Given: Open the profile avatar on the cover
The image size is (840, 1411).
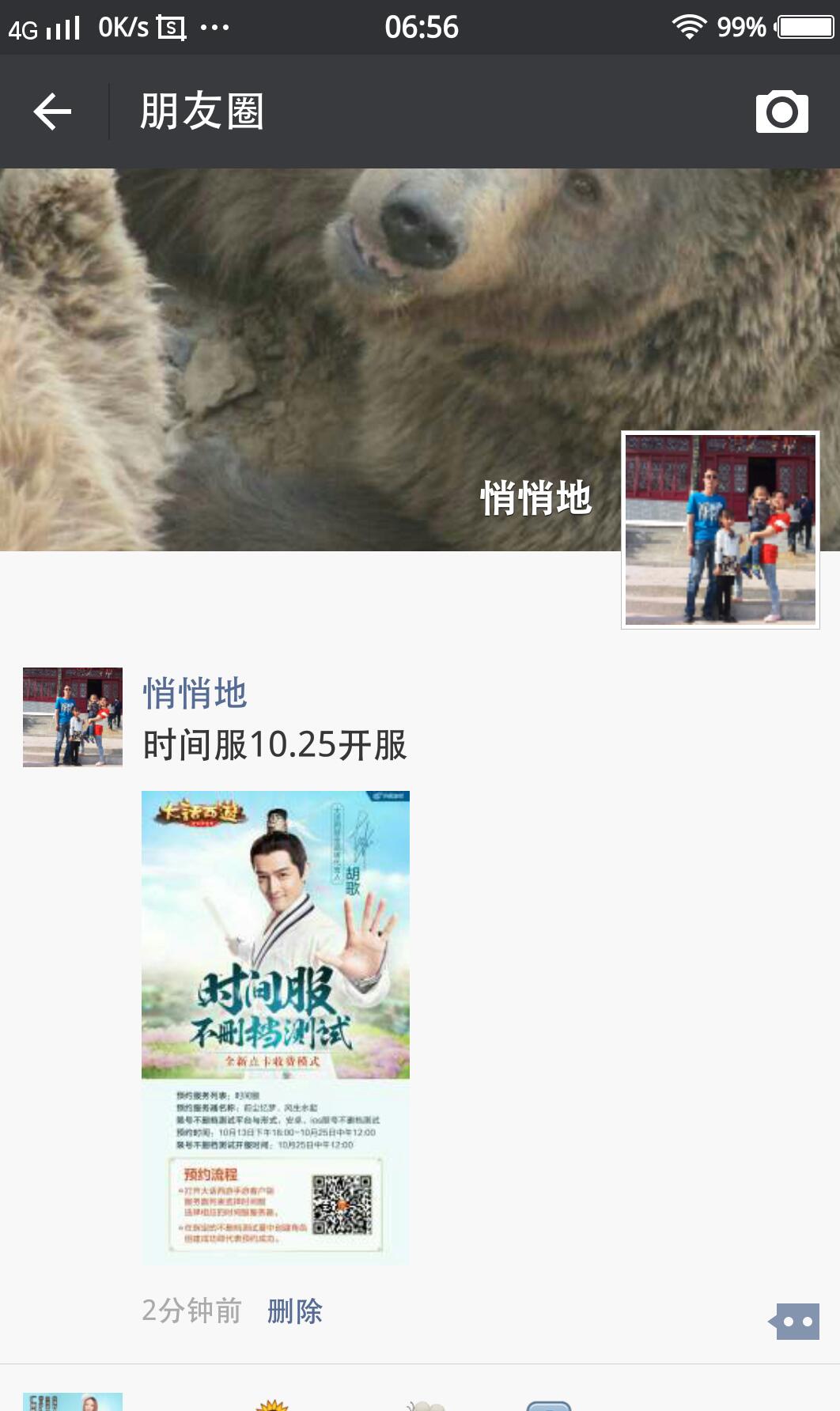Looking at the screenshot, I should (x=720, y=529).
